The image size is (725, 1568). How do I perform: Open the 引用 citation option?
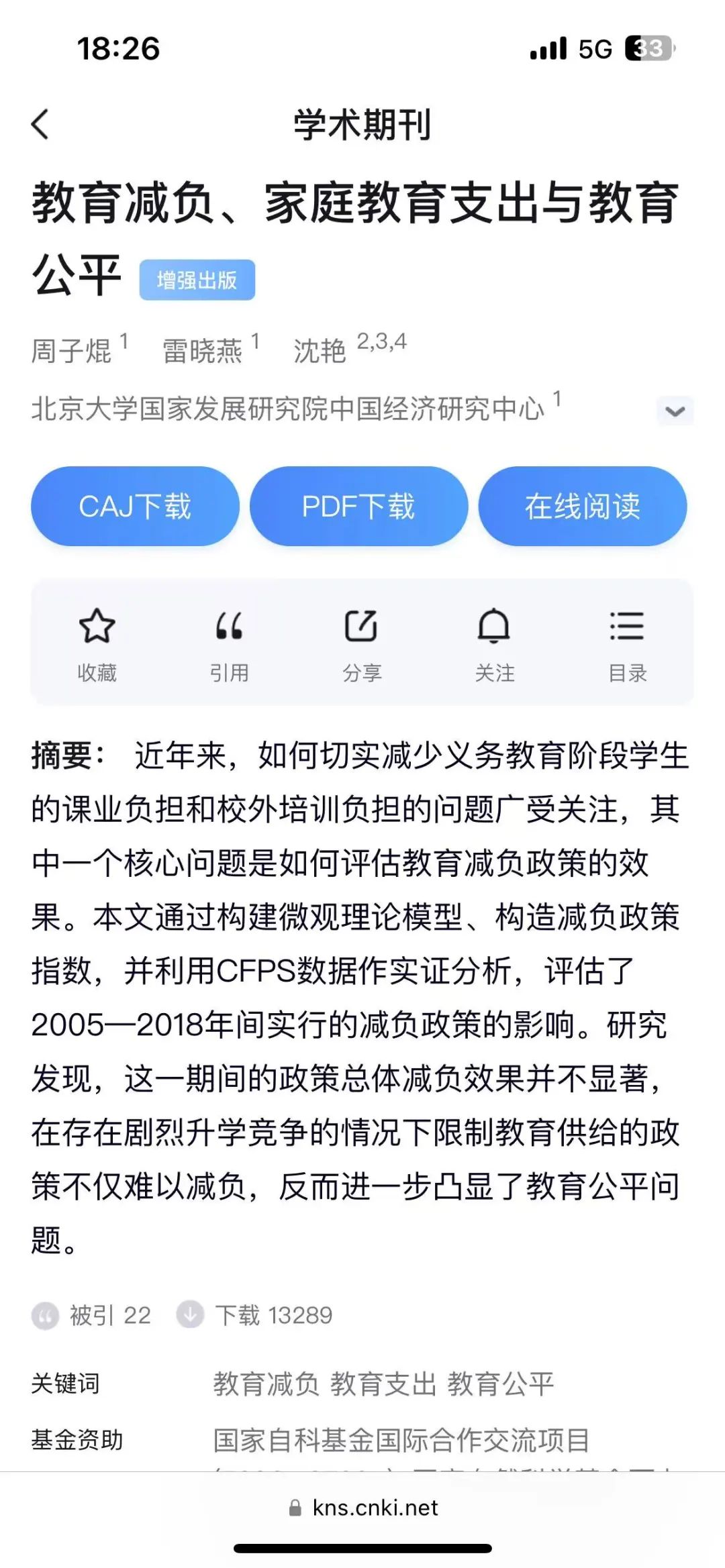(229, 642)
